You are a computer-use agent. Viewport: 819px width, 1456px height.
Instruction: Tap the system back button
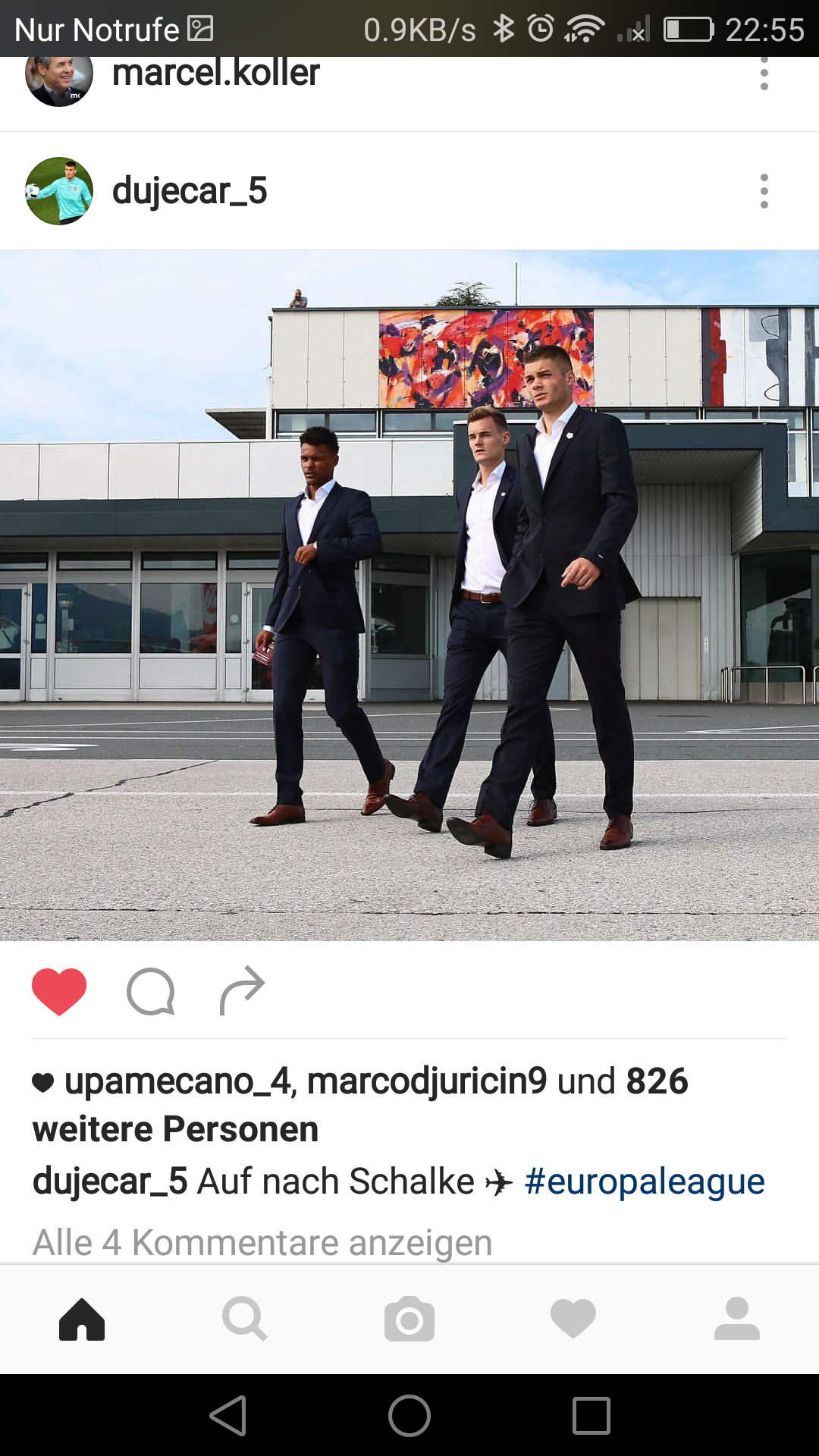tap(228, 1416)
